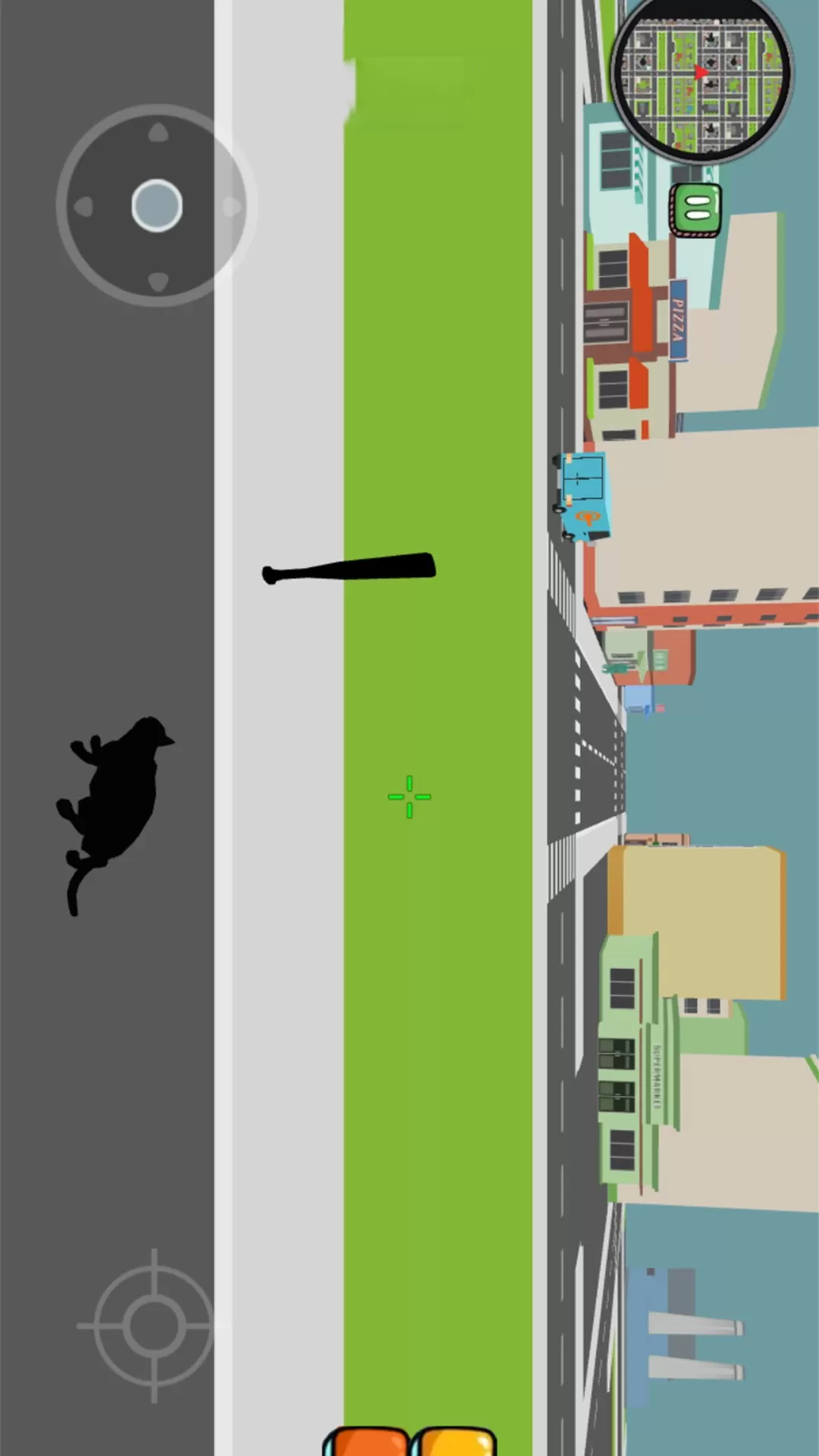The width and height of the screenshot is (819, 1456).
Task: Tap the orange button at the edge
Action: [368, 1441]
